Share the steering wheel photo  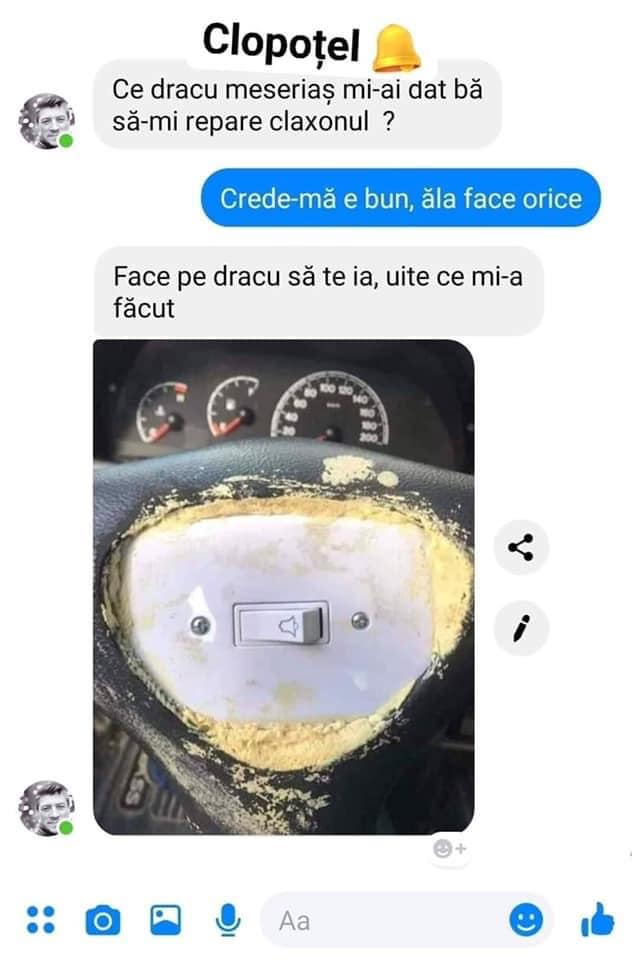pyautogui.click(x=521, y=548)
